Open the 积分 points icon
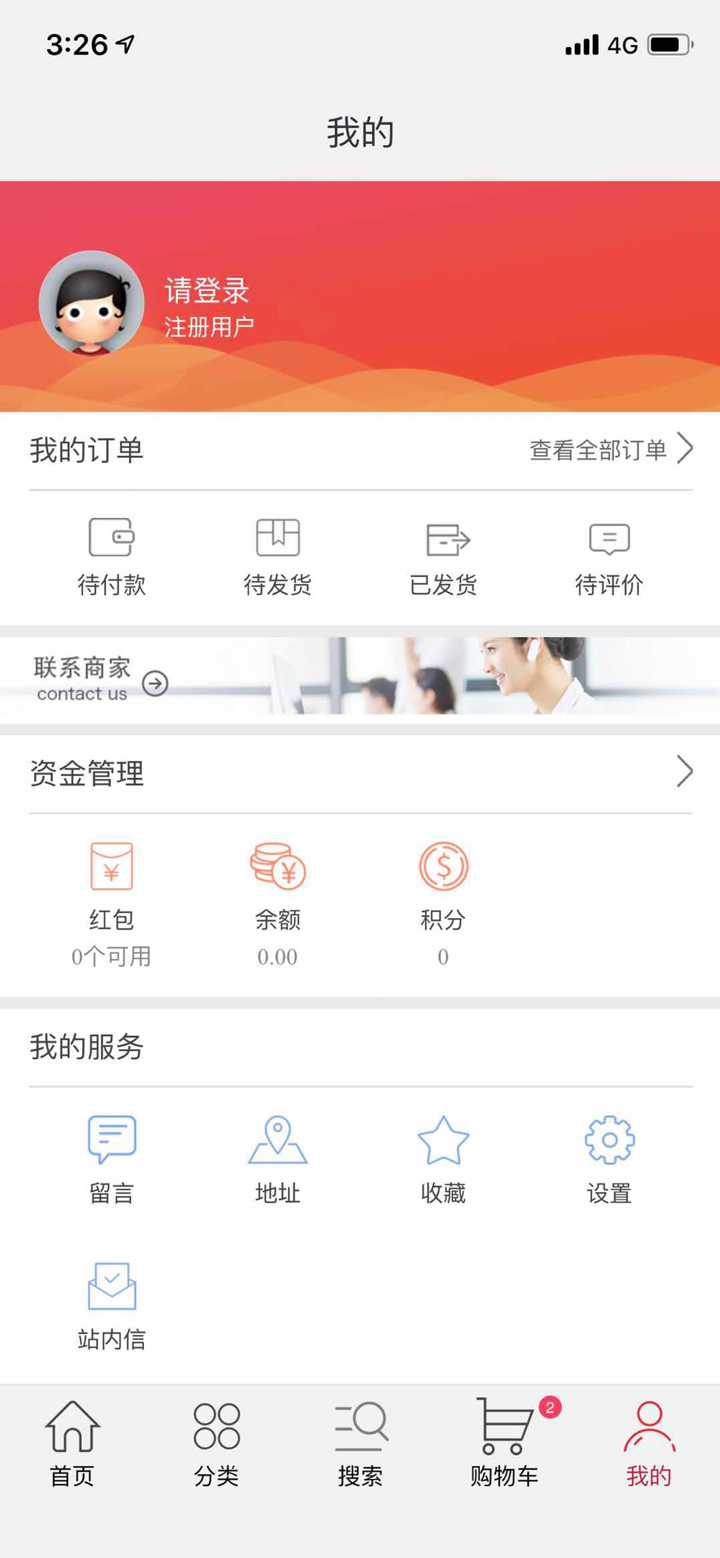Screen dimensions: 720x1558 pos(443,866)
